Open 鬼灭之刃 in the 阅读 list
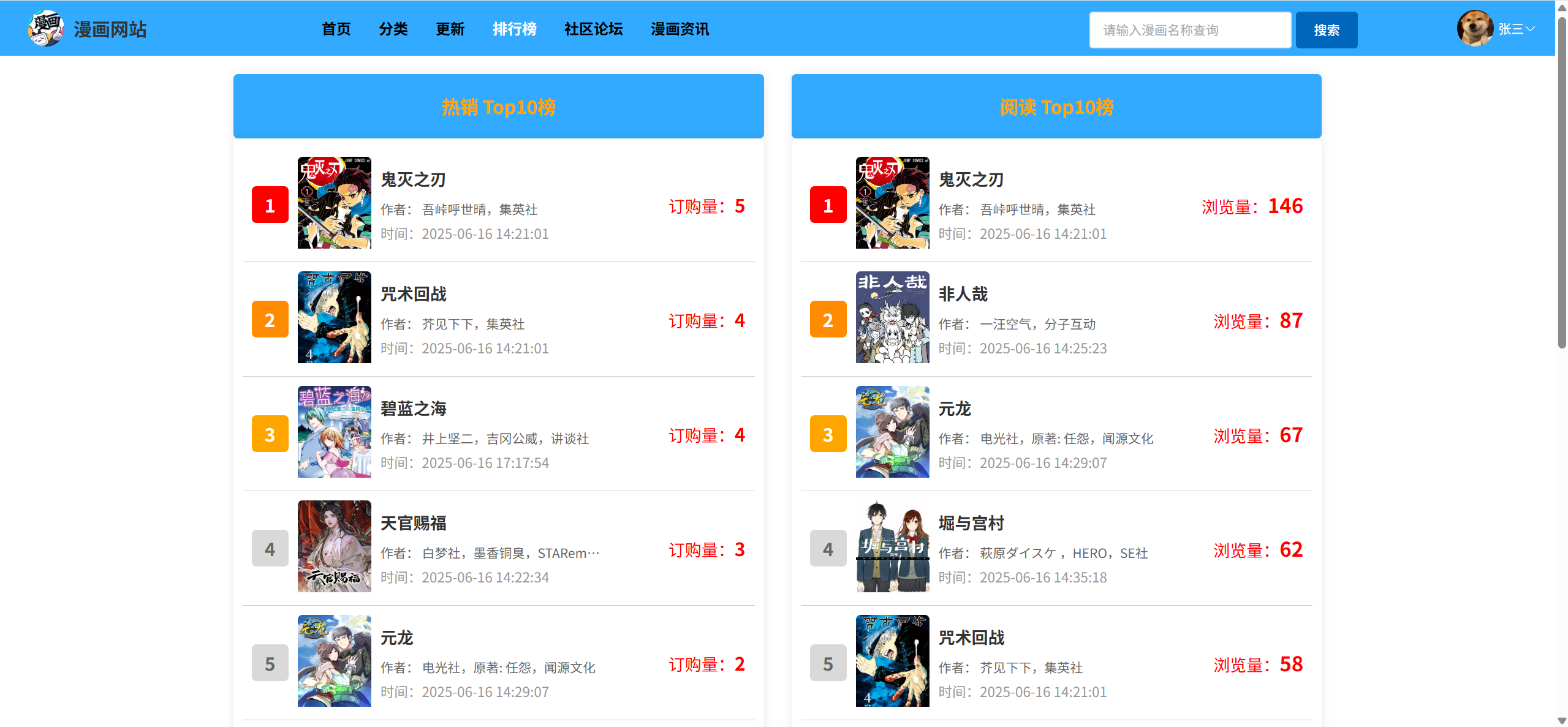This screenshot has width=1568, height=727. (971, 179)
